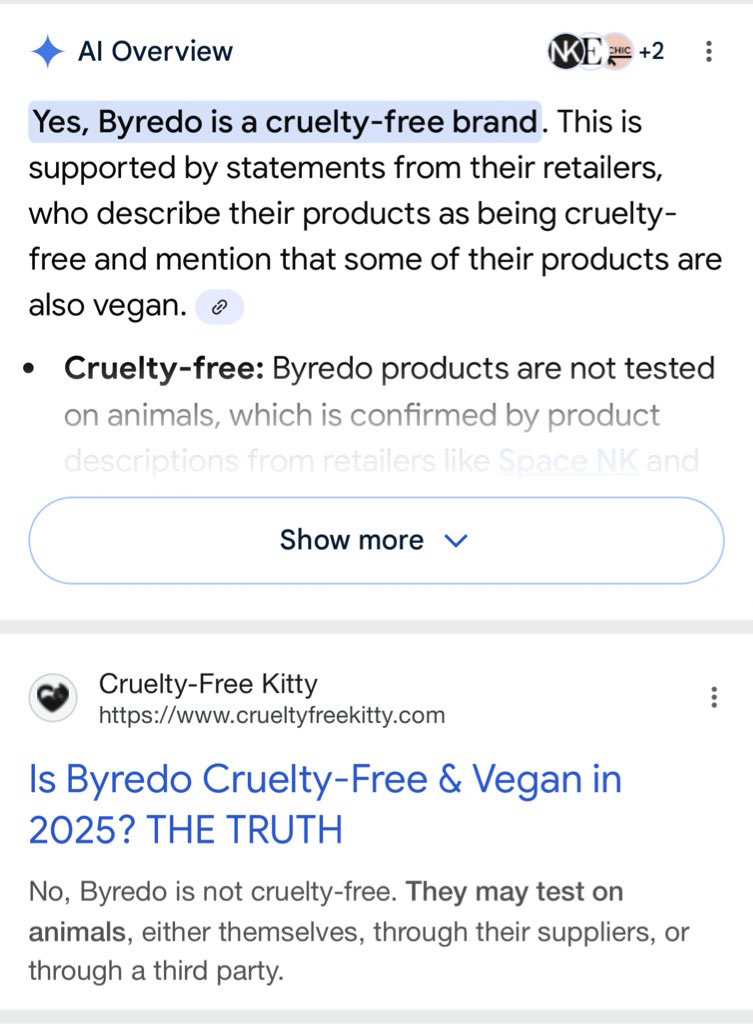Open more options for Cruelty-Free Kitty result

[x=713, y=697]
